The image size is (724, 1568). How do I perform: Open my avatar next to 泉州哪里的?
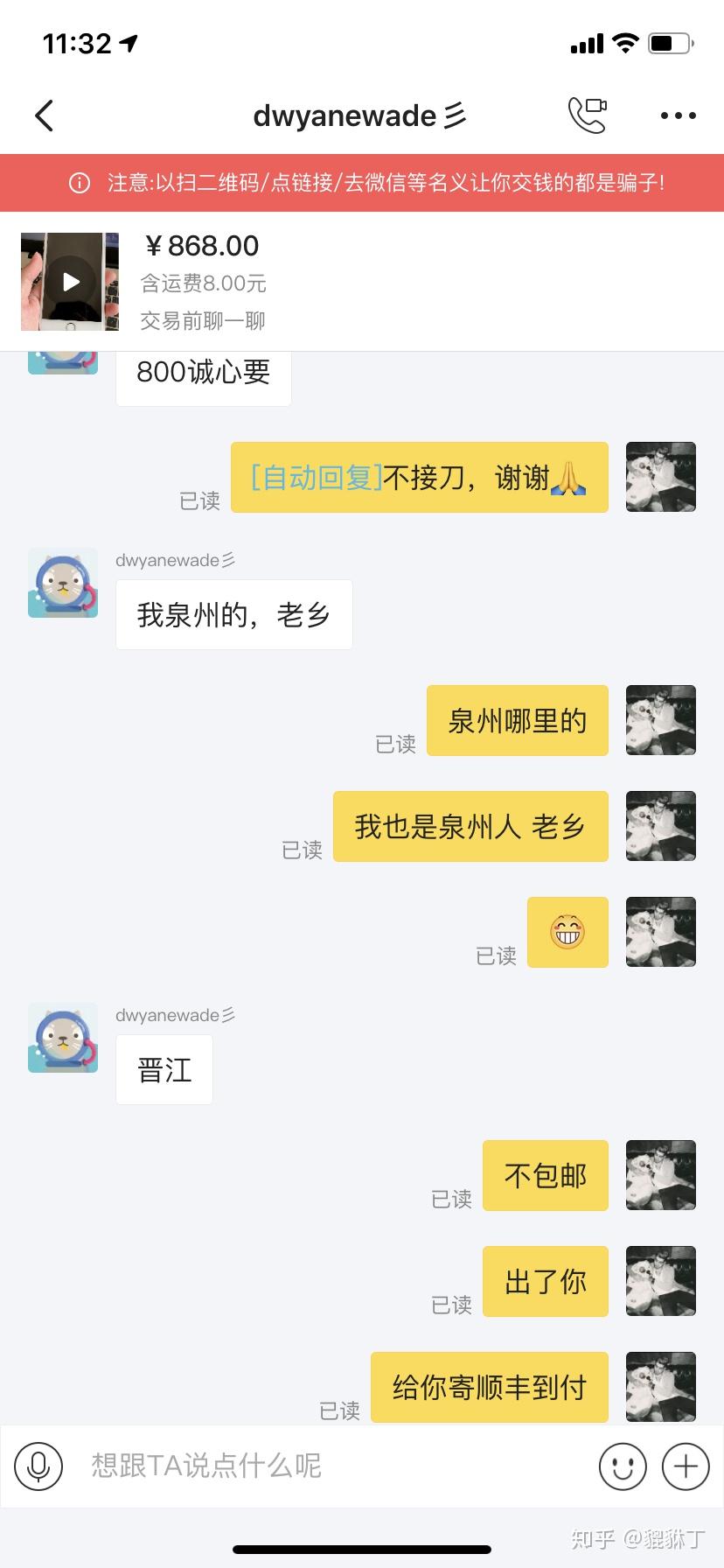point(661,720)
